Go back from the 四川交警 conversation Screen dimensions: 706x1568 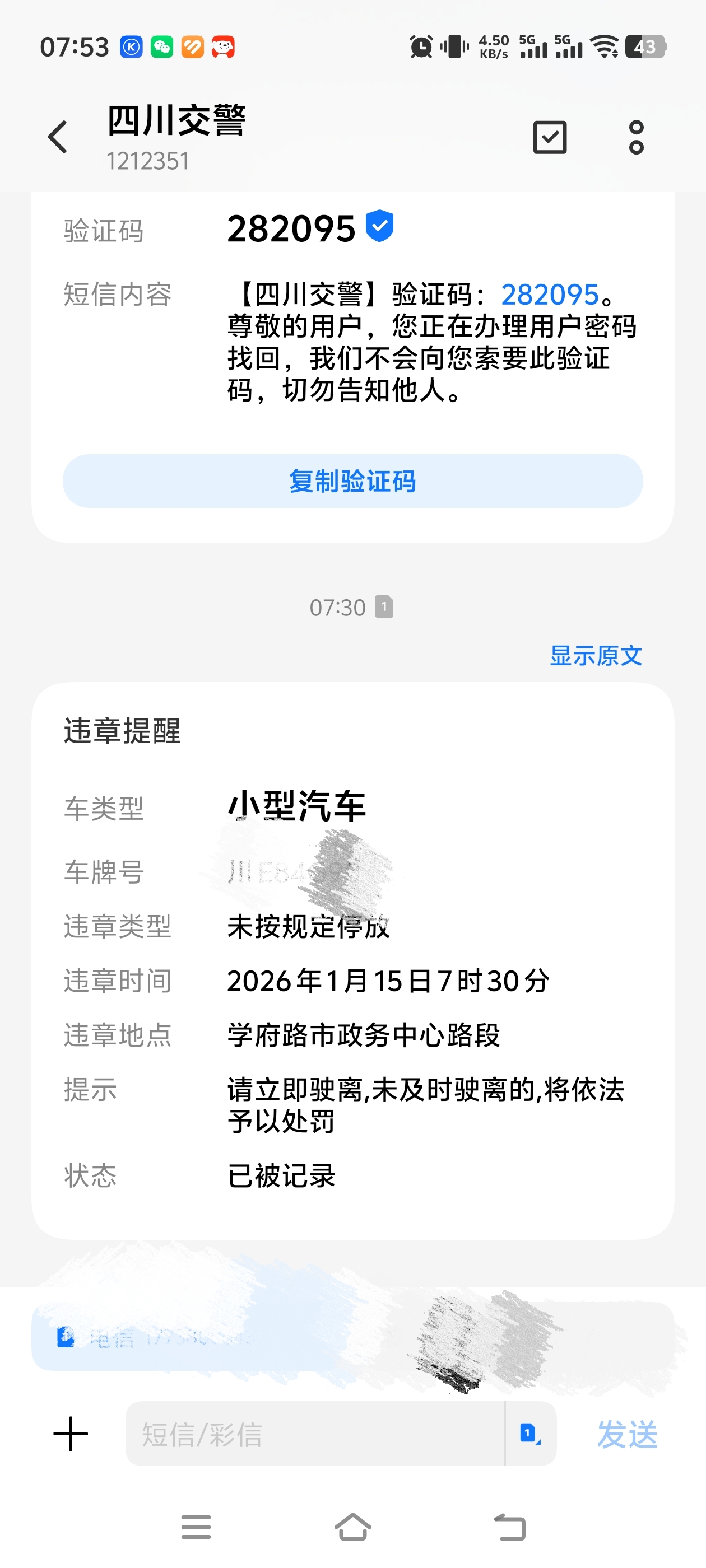58,136
